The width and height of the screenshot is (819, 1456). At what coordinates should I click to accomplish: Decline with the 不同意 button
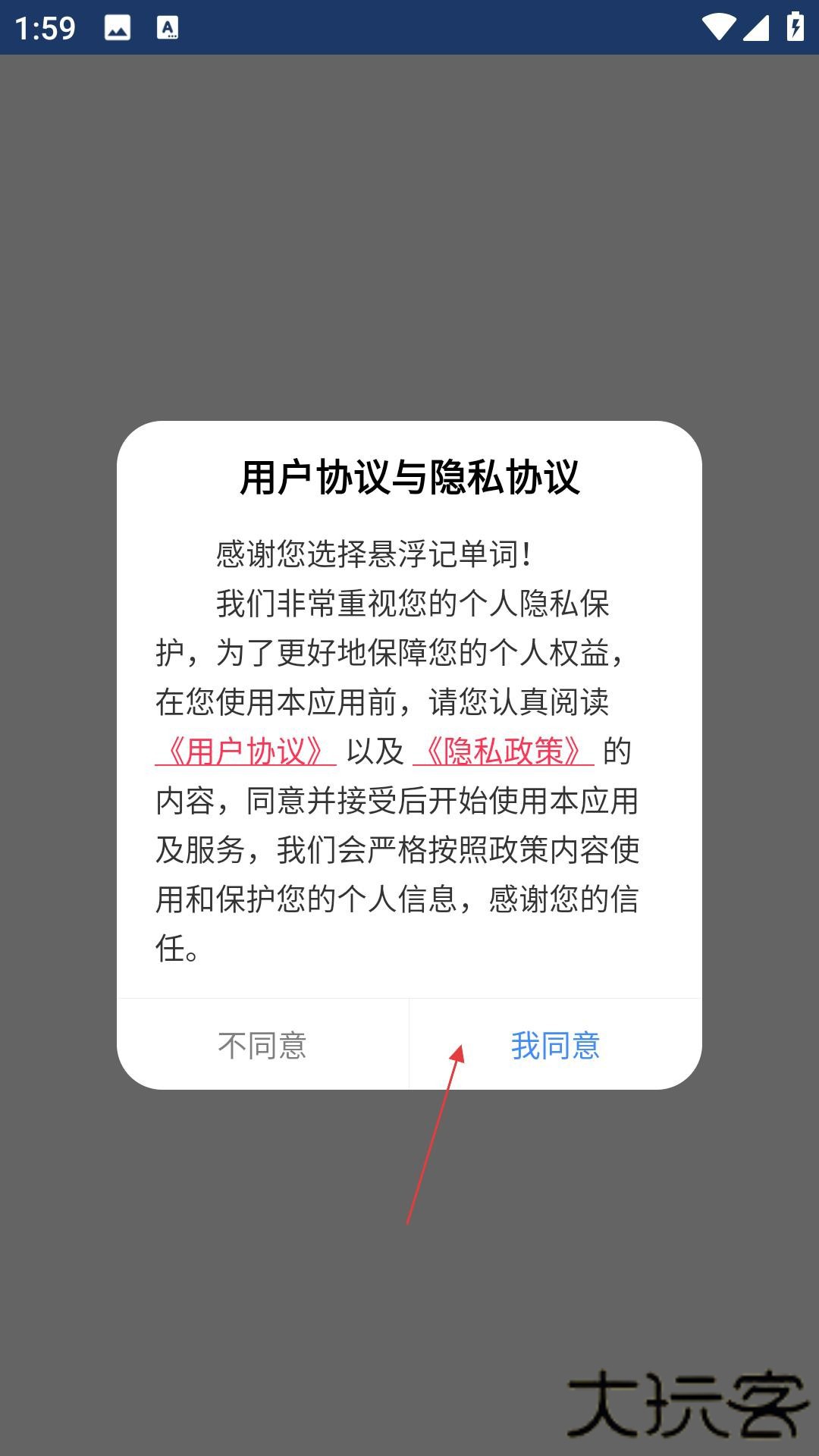[262, 1045]
